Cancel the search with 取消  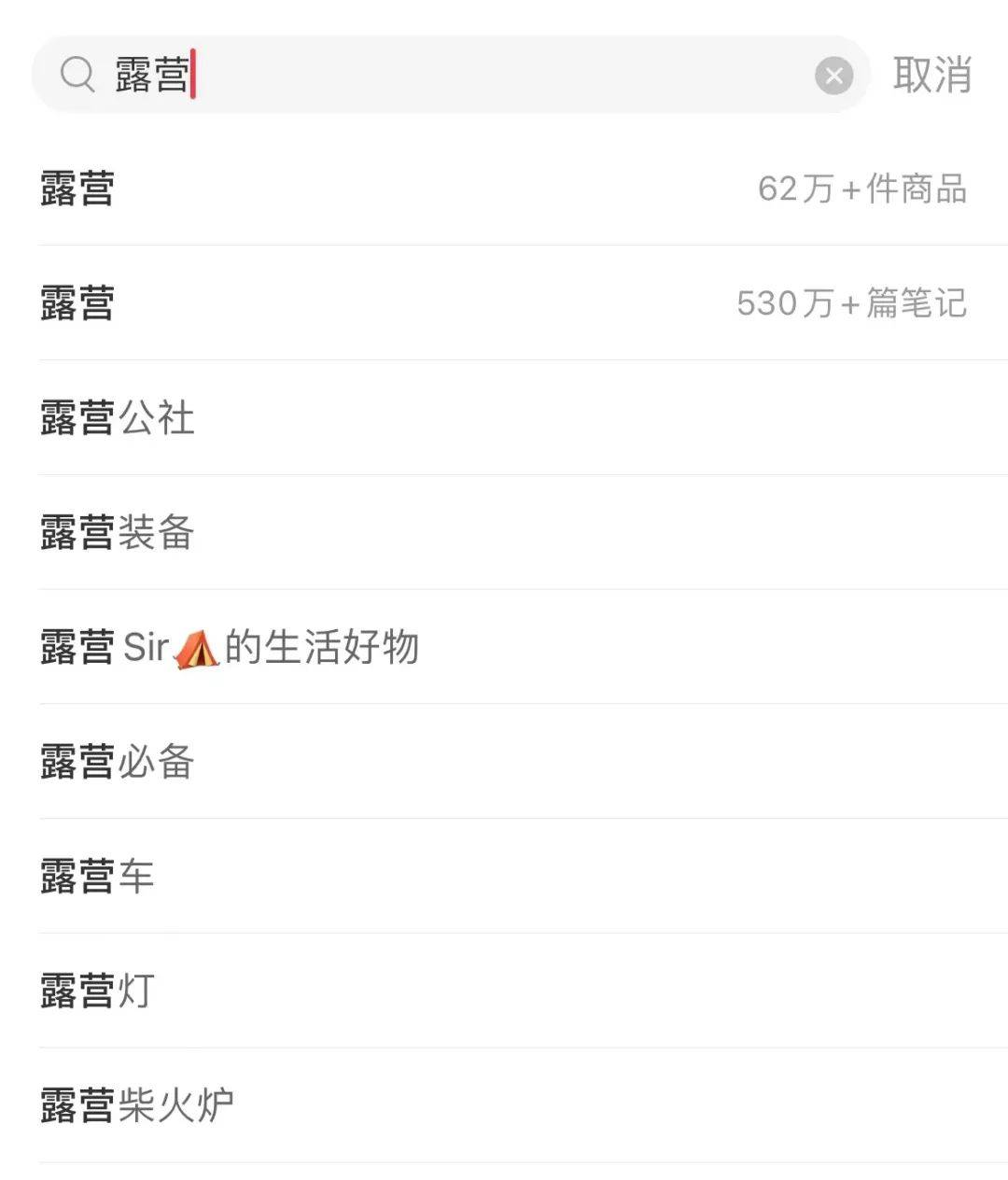[x=931, y=75]
